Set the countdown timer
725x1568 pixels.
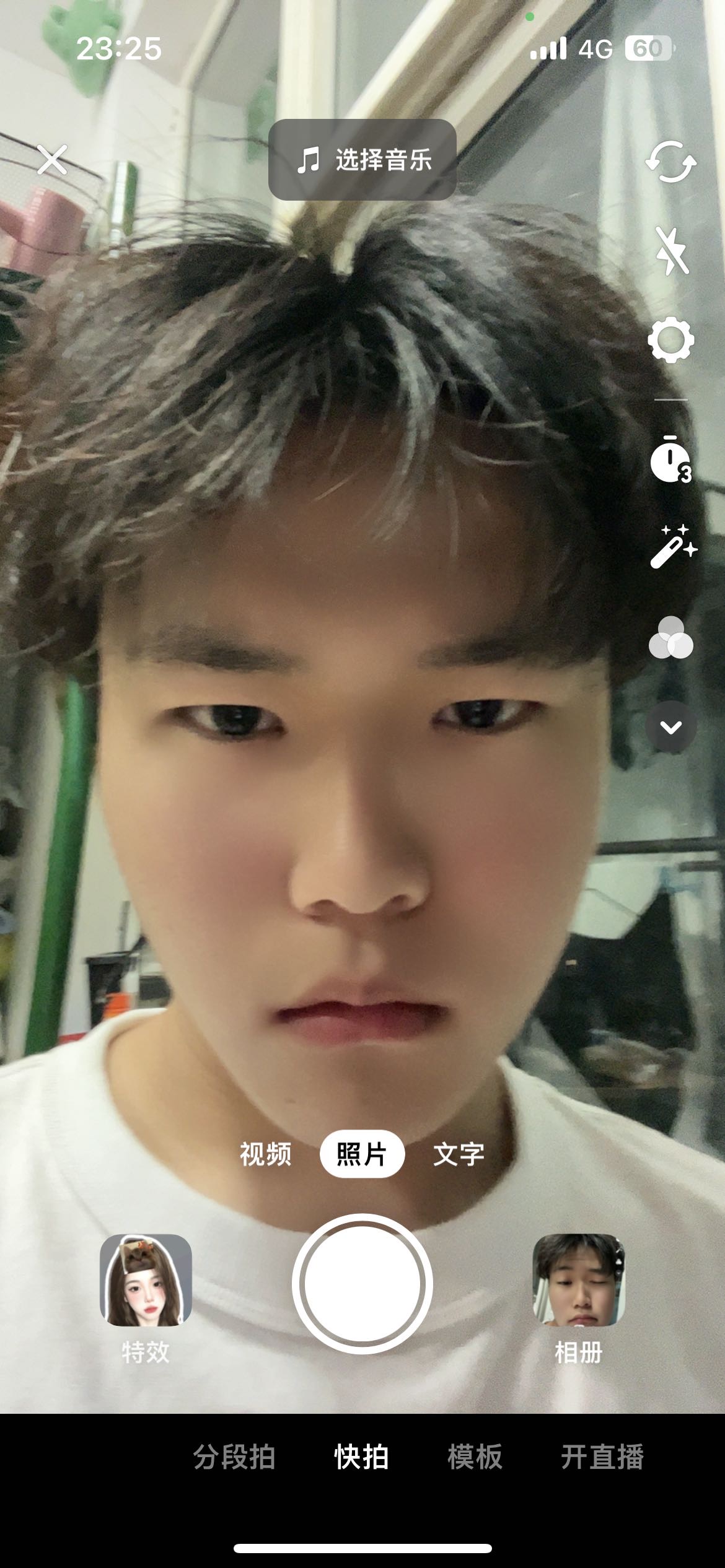click(x=671, y=459)
